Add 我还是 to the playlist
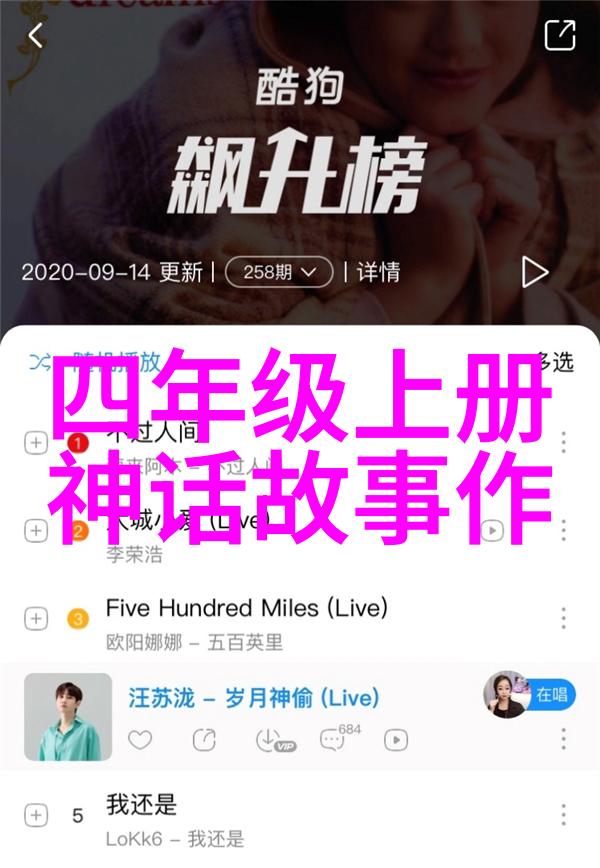Screen dimensions: 600x868 click(x=36, y=815)
